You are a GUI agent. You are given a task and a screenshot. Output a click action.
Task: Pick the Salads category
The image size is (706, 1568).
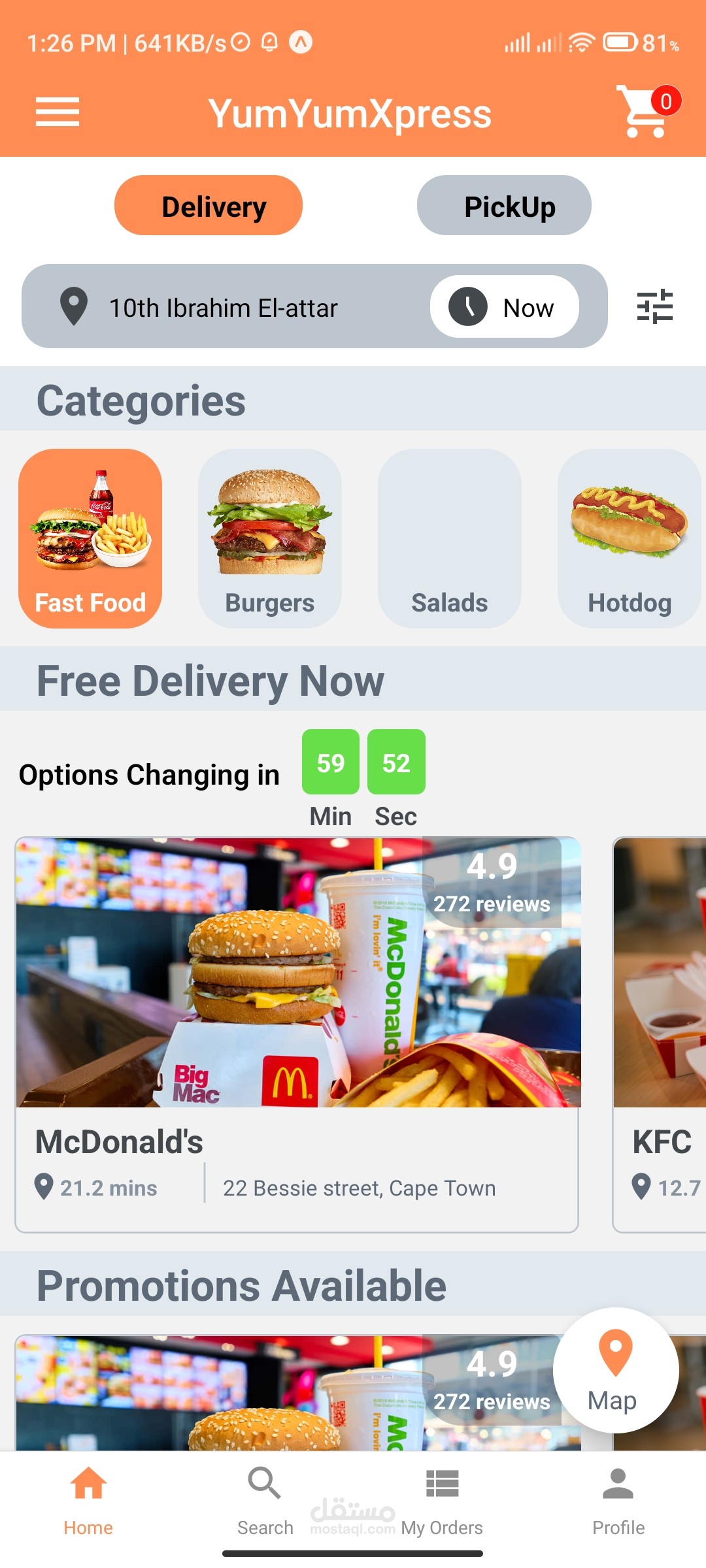tap(450, 538)
